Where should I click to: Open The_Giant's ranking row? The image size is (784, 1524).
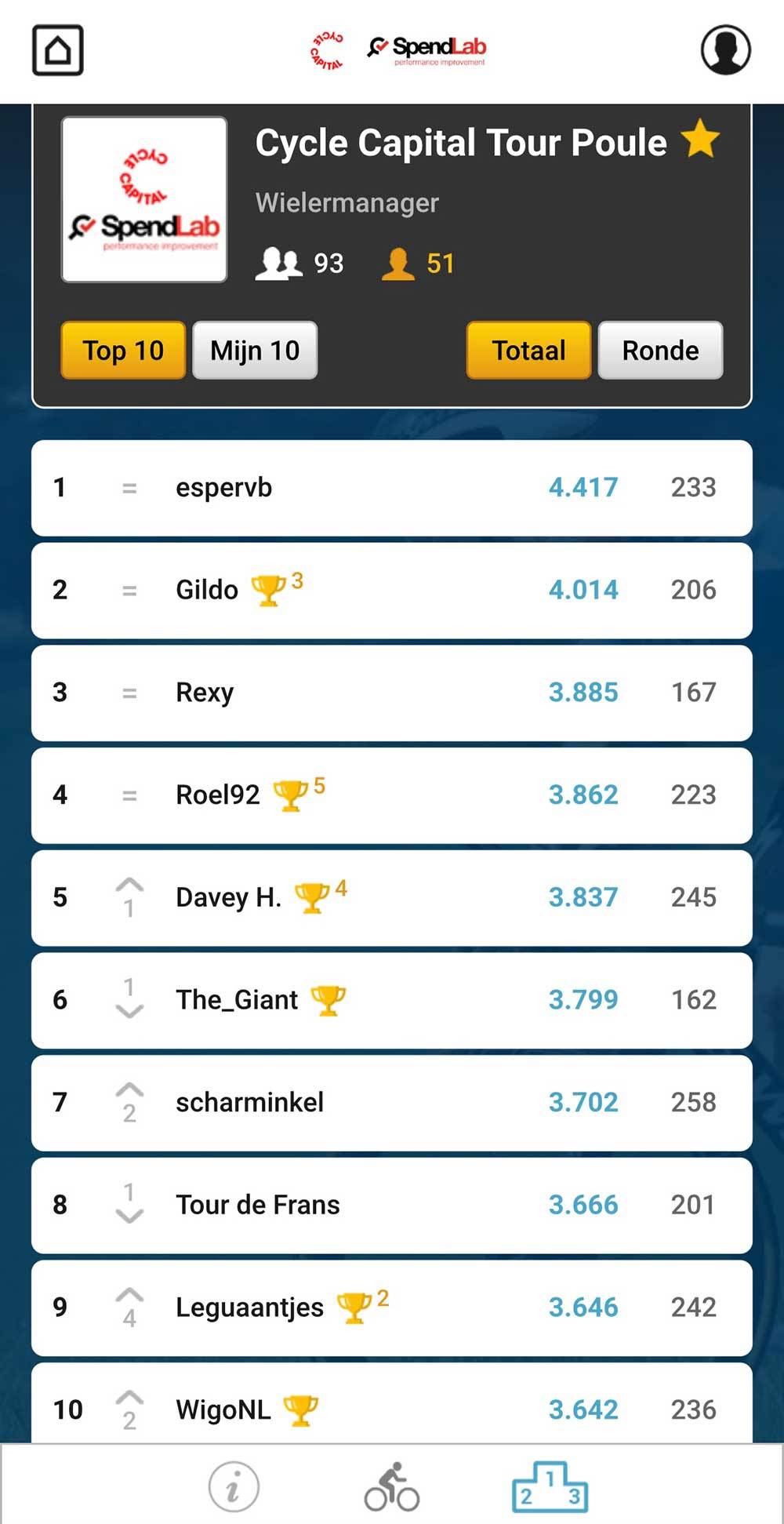click(x=392, y=1000)
